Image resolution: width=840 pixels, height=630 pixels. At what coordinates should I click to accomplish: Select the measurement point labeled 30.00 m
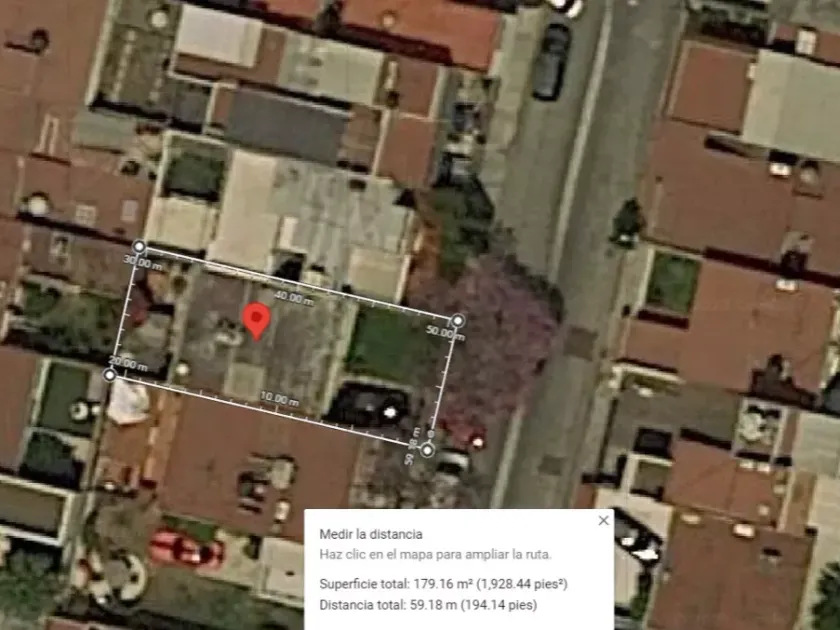[139, 246]
